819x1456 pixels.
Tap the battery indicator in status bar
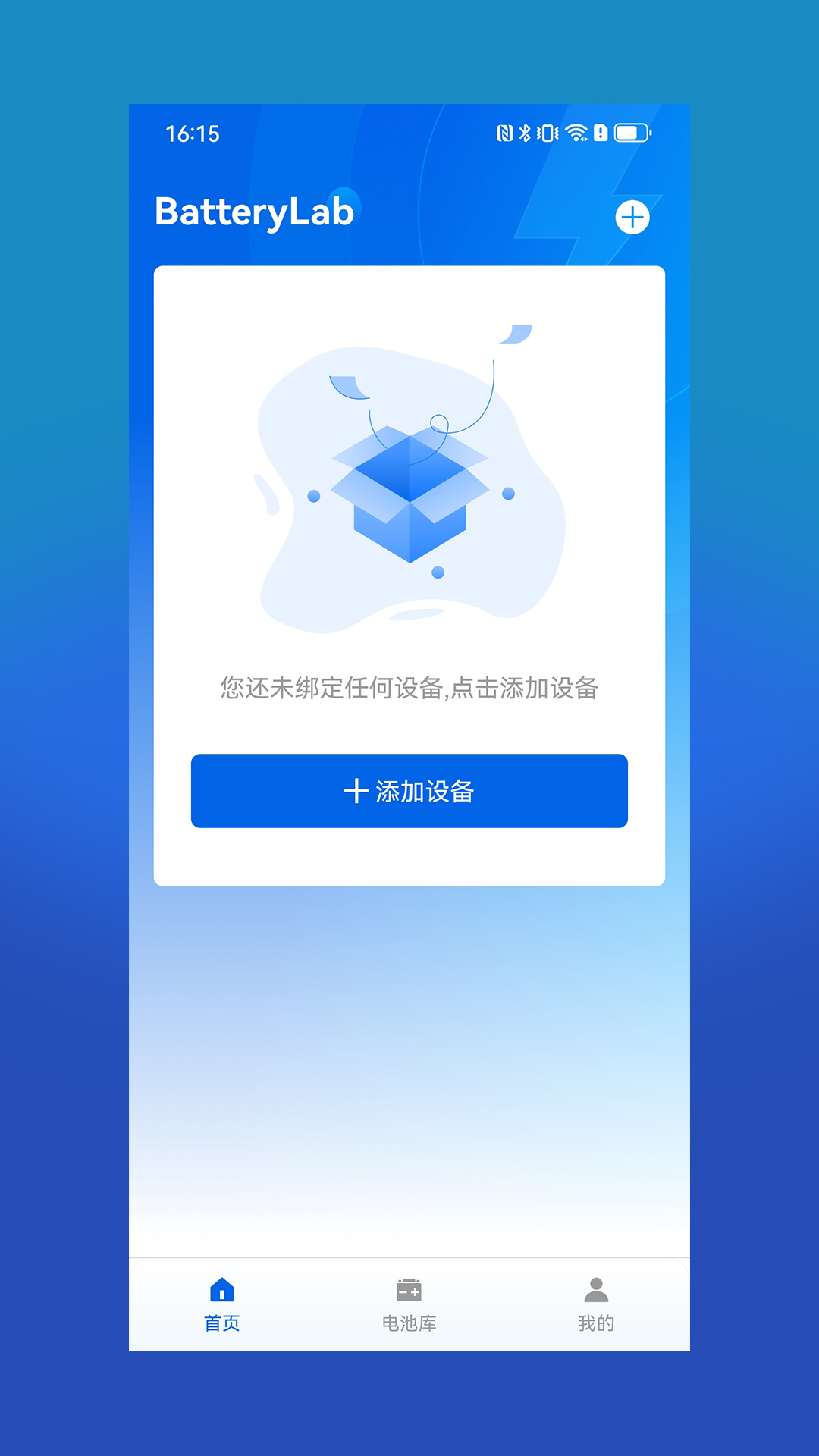pos(632,133)
